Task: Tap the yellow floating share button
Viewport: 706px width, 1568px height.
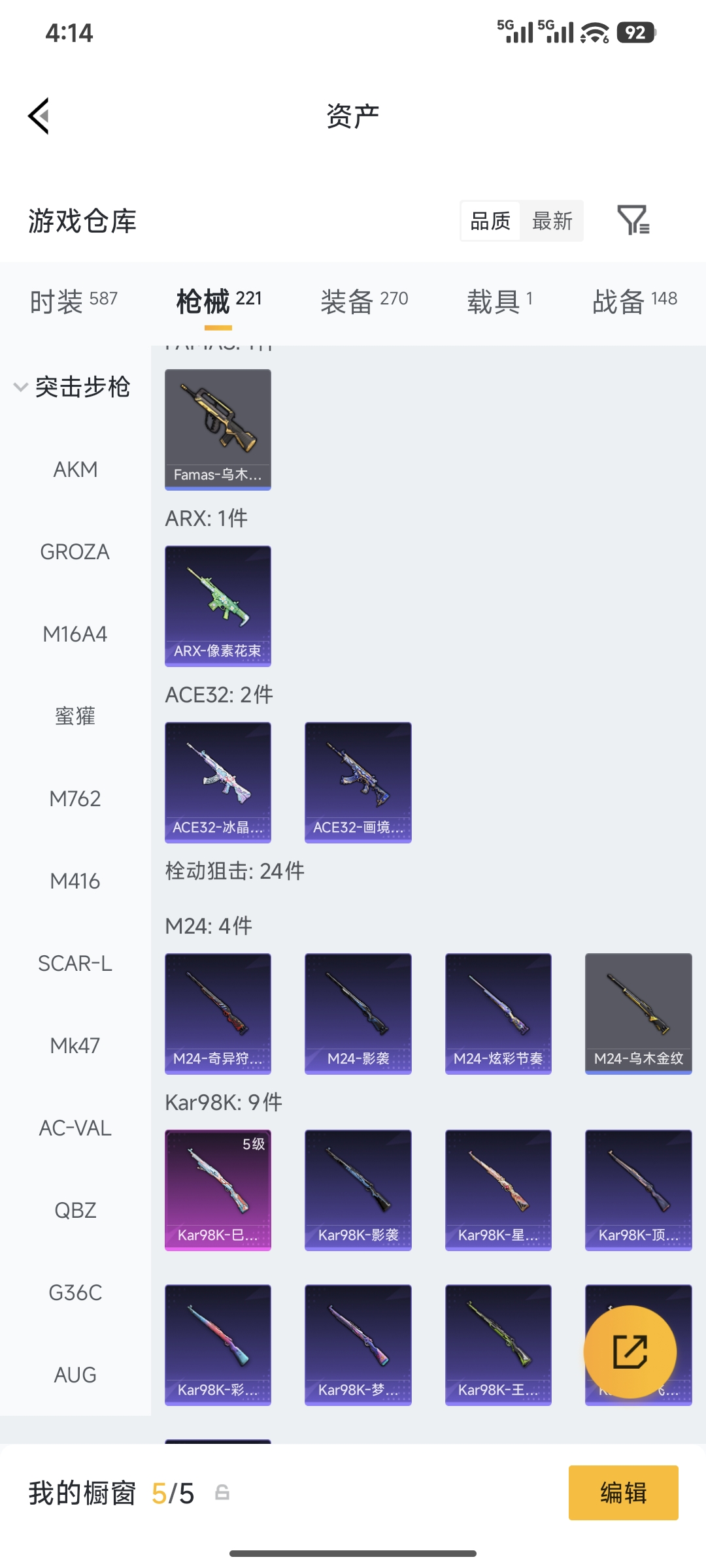Action: 630,1352
